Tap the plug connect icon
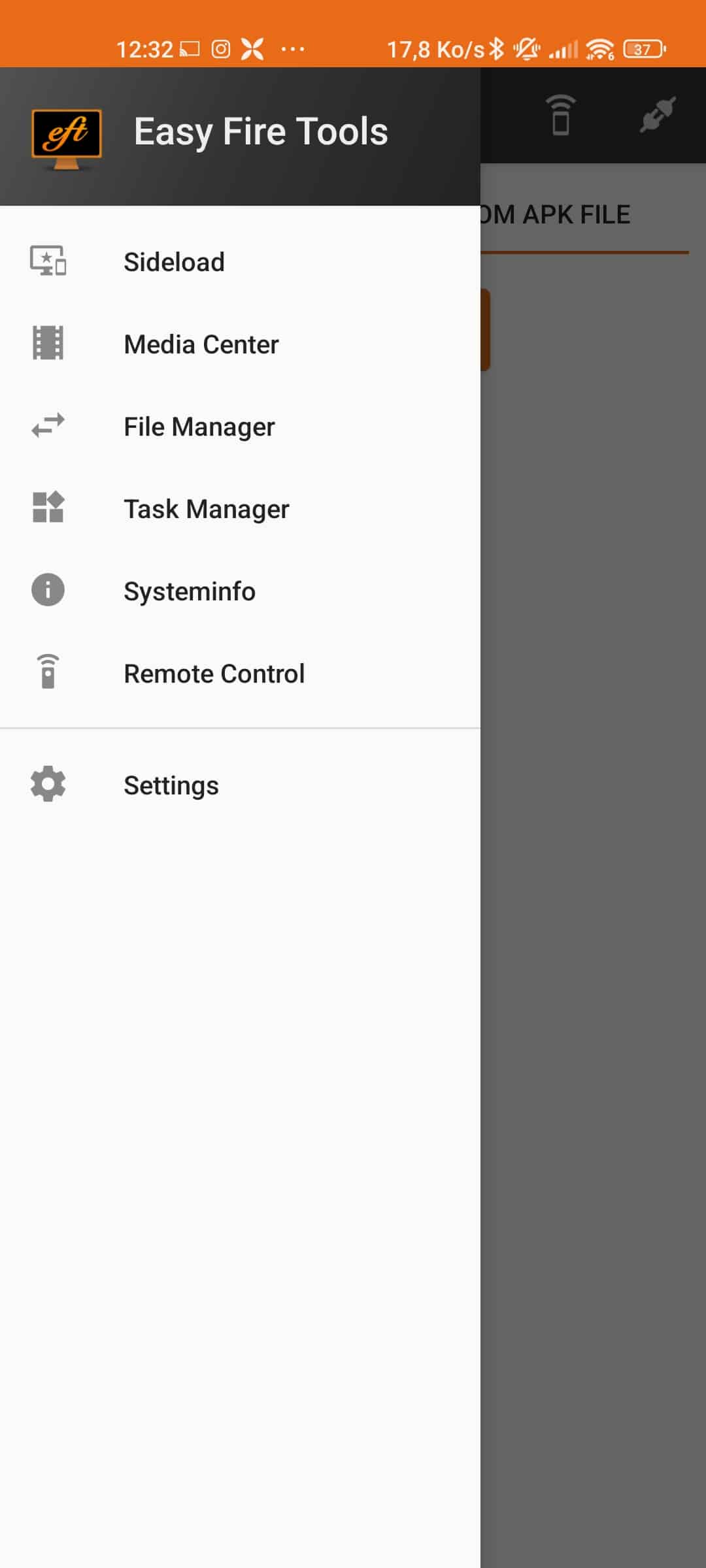The height and width of the screenshot is (1568, 706). tap(657, 115)
